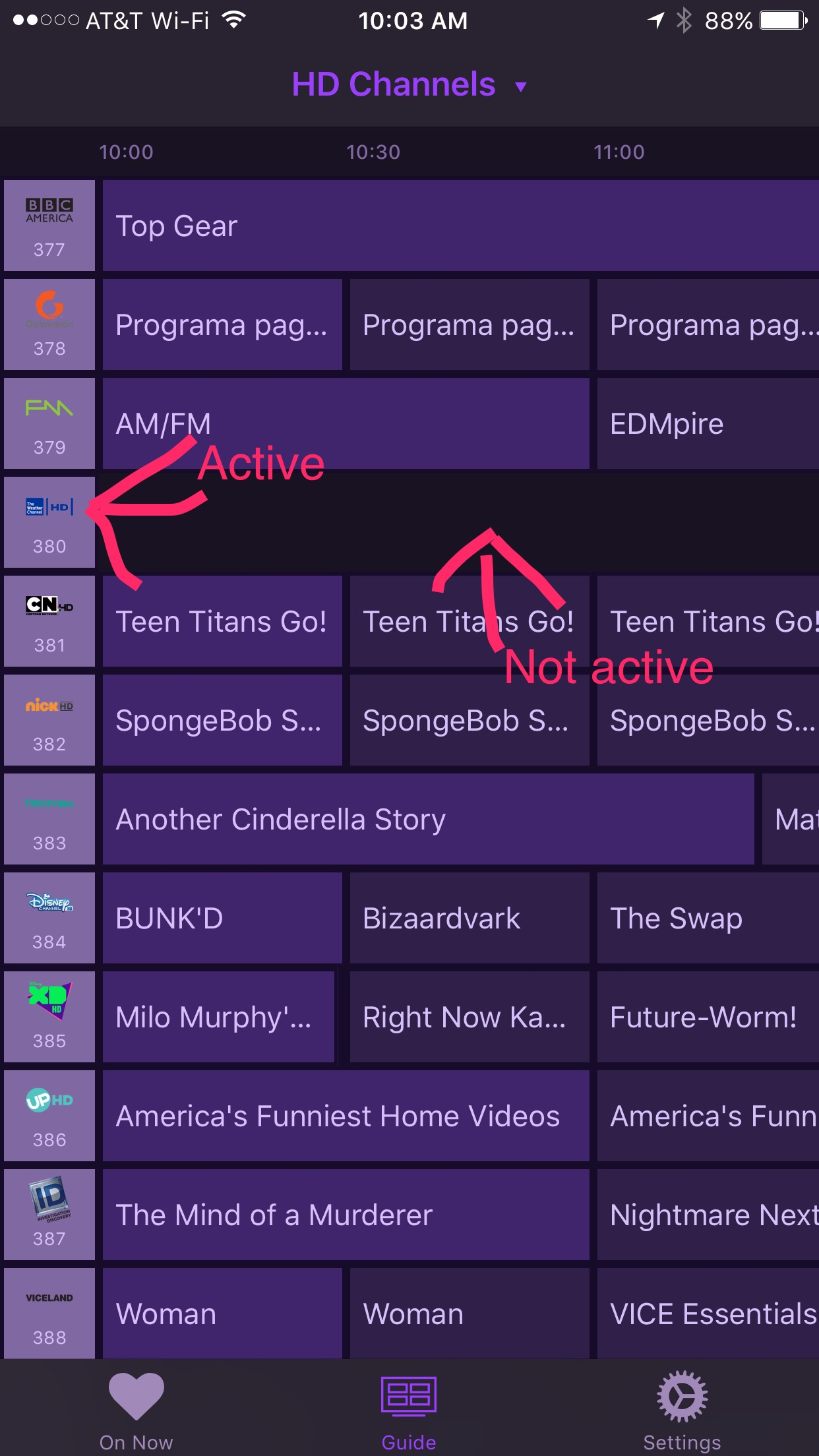This screenshot has width=819, height=1456.
Task: Open UP HD channel 386
Action: (x=49, y=1116)
